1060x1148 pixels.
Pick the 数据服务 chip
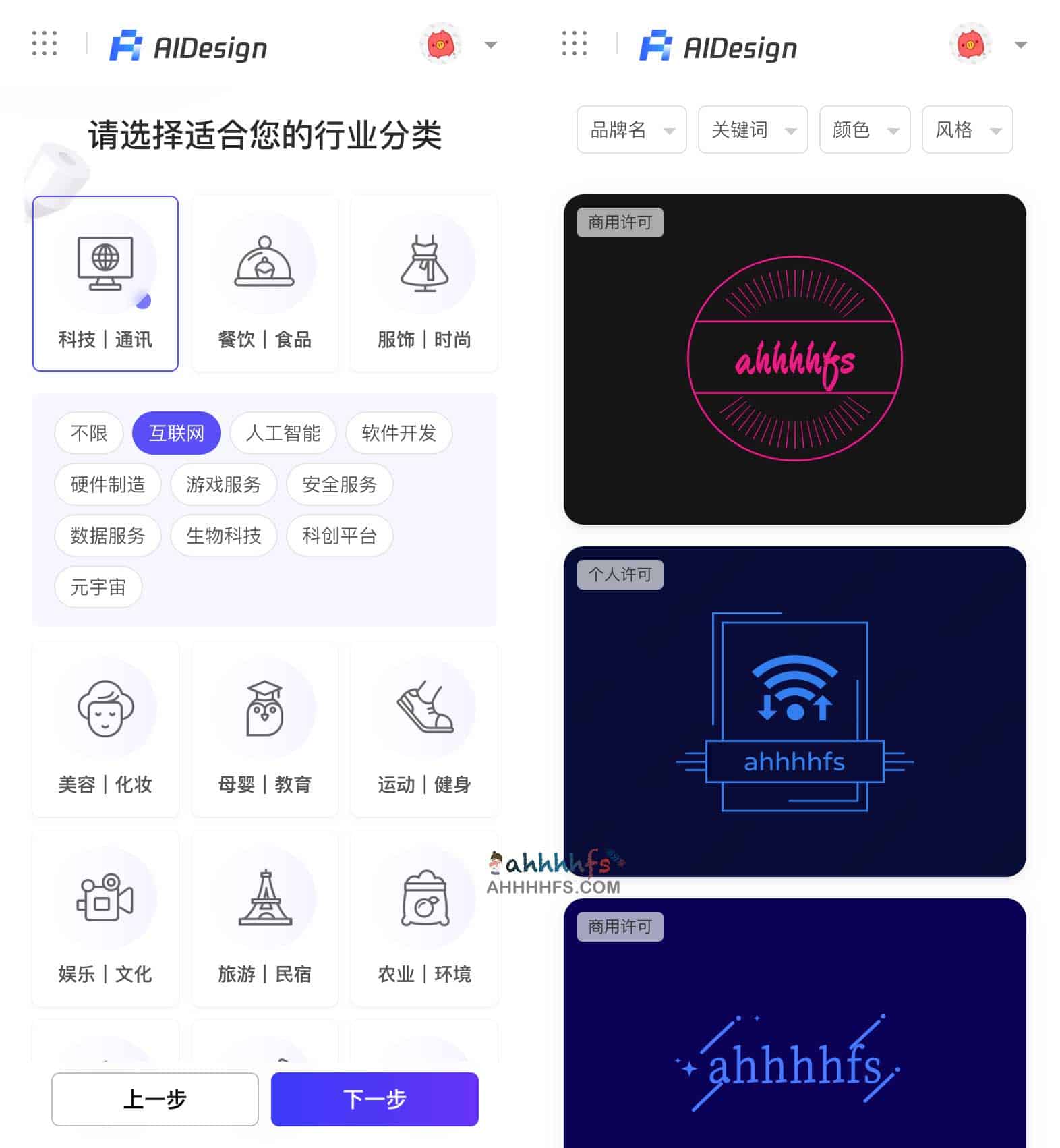pyautogui.click(x=108, y=536)
